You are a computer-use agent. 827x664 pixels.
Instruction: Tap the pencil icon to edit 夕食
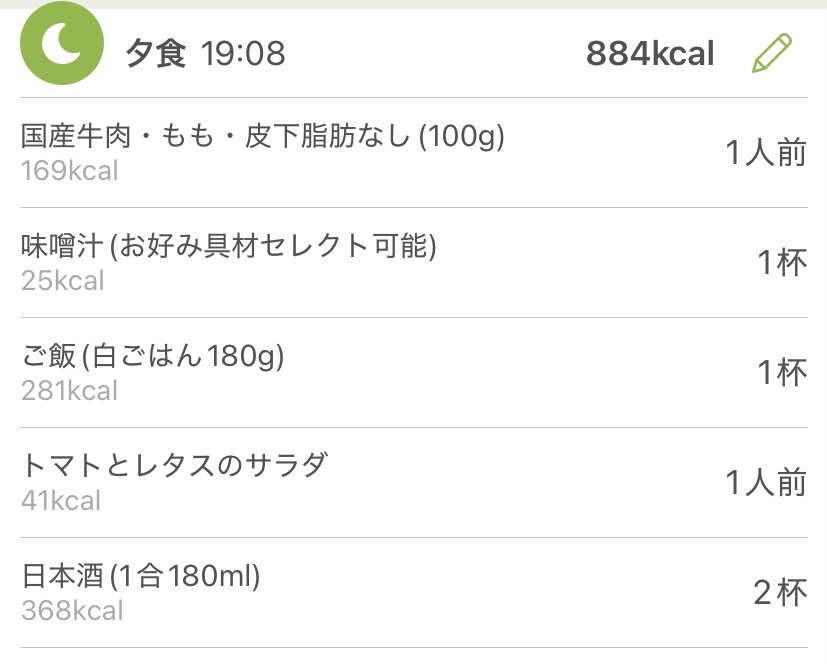[771, 53]
